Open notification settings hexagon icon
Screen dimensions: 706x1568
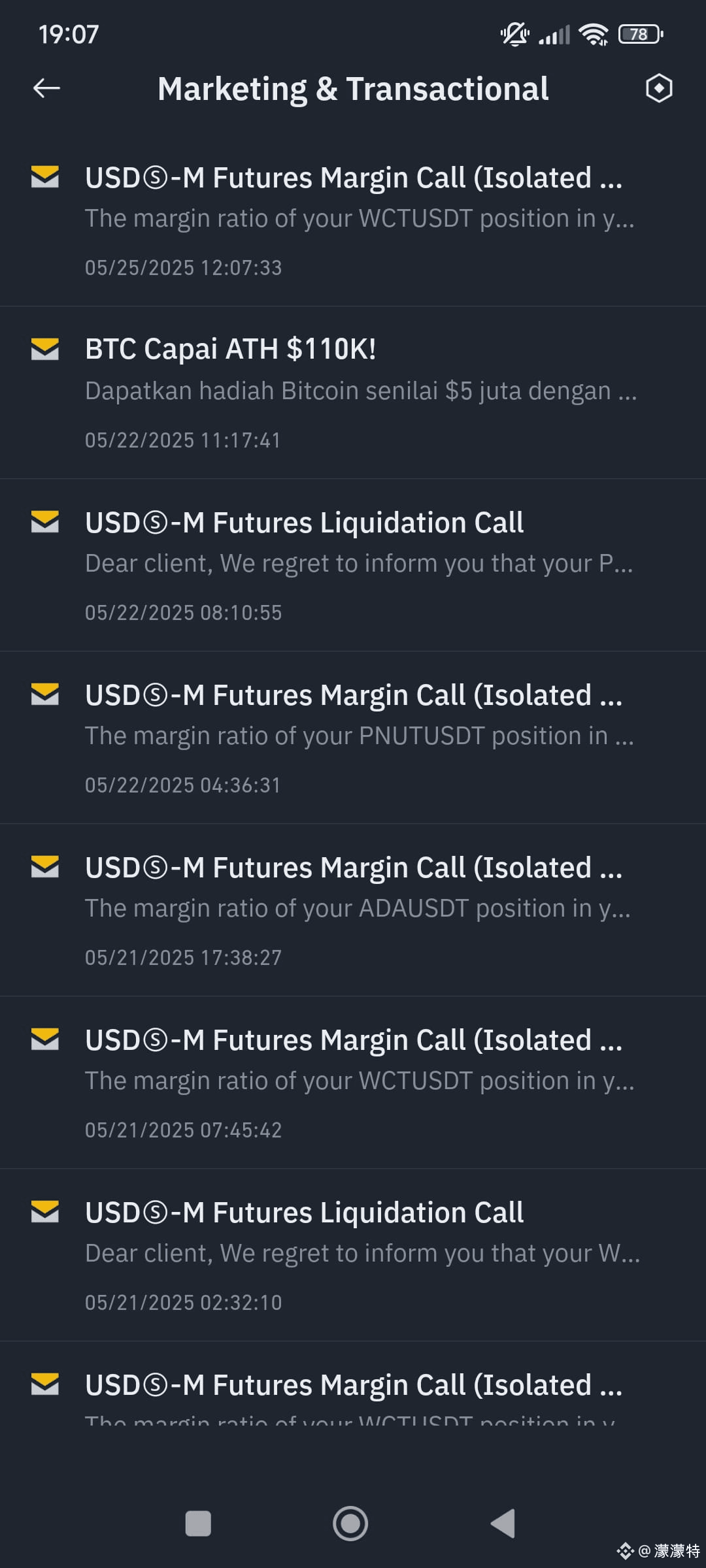pos(658,88)
